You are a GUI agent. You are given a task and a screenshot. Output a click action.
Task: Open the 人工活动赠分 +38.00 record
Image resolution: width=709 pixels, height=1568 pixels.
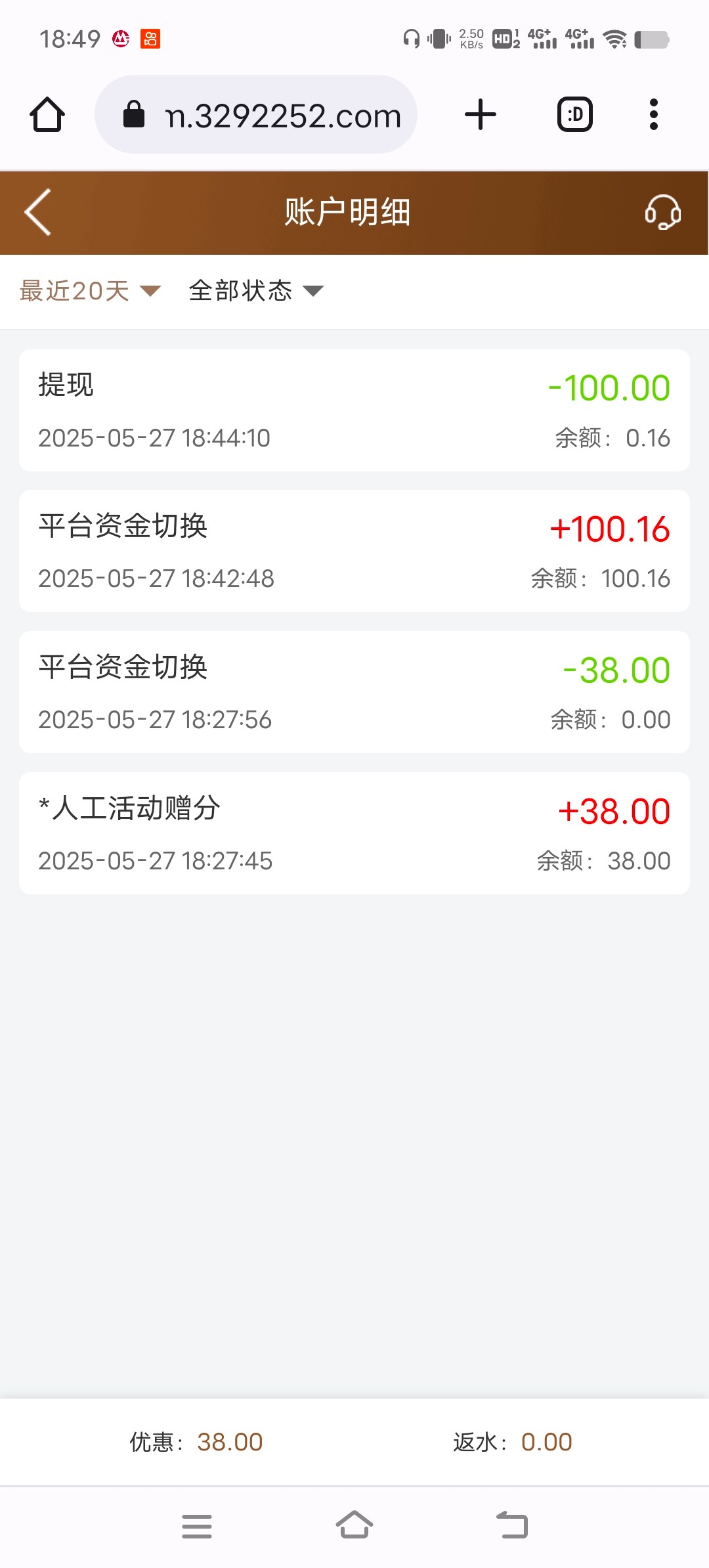[354, 834]
